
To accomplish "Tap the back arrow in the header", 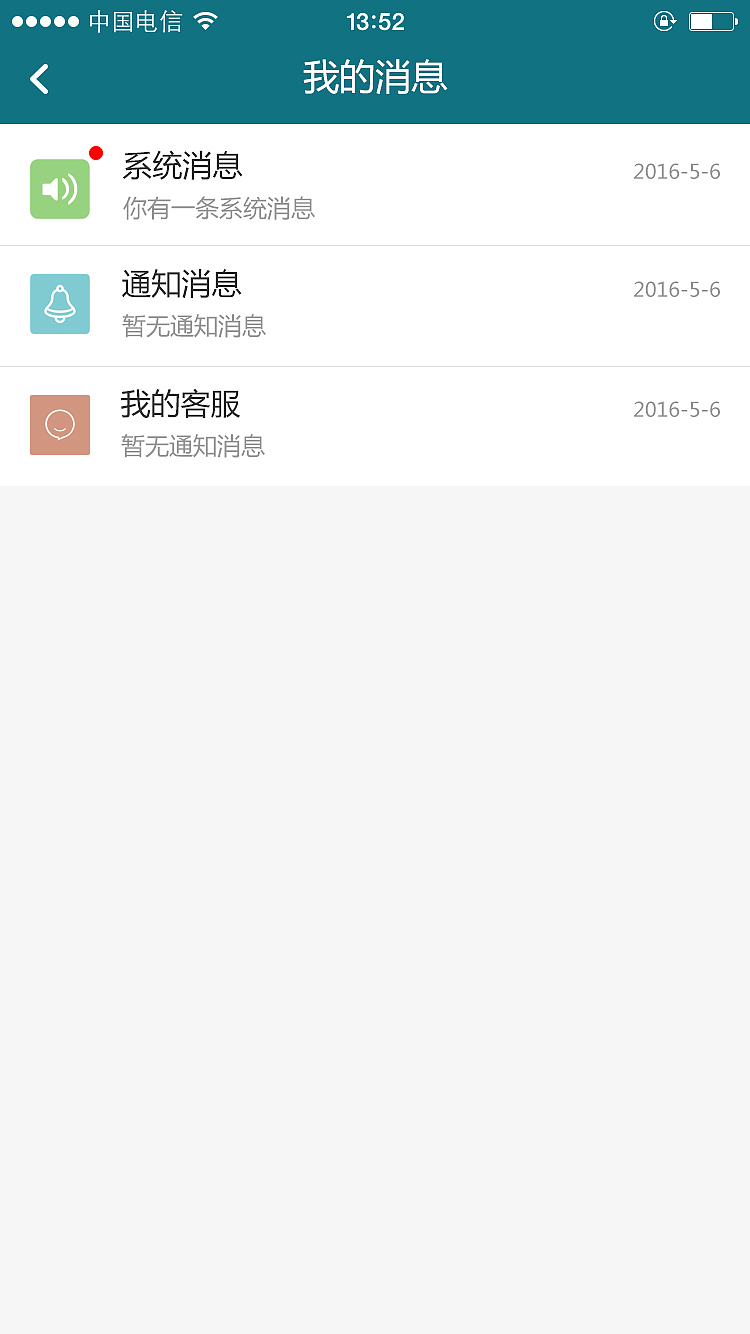I will (x=38, y=78).
